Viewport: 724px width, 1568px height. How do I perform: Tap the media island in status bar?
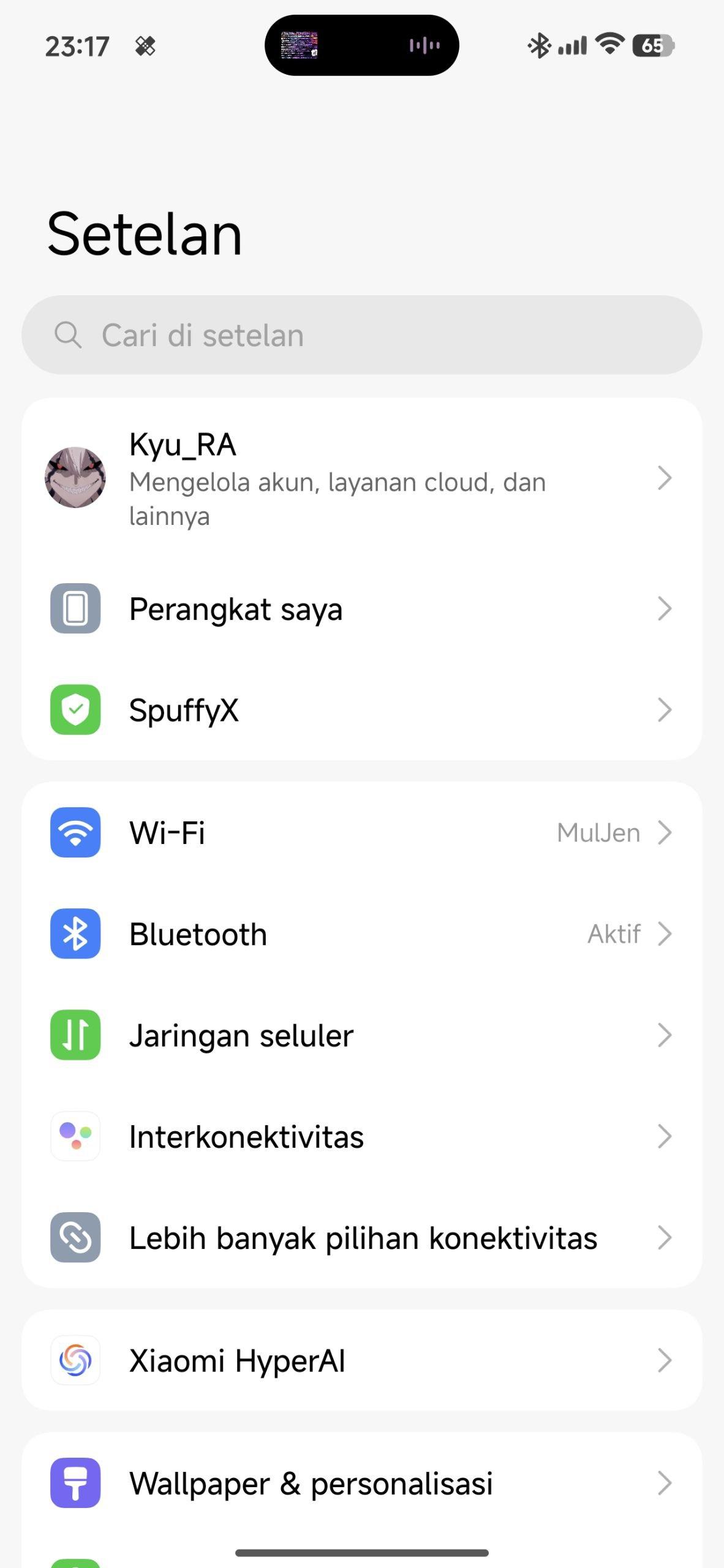(361, 45)
